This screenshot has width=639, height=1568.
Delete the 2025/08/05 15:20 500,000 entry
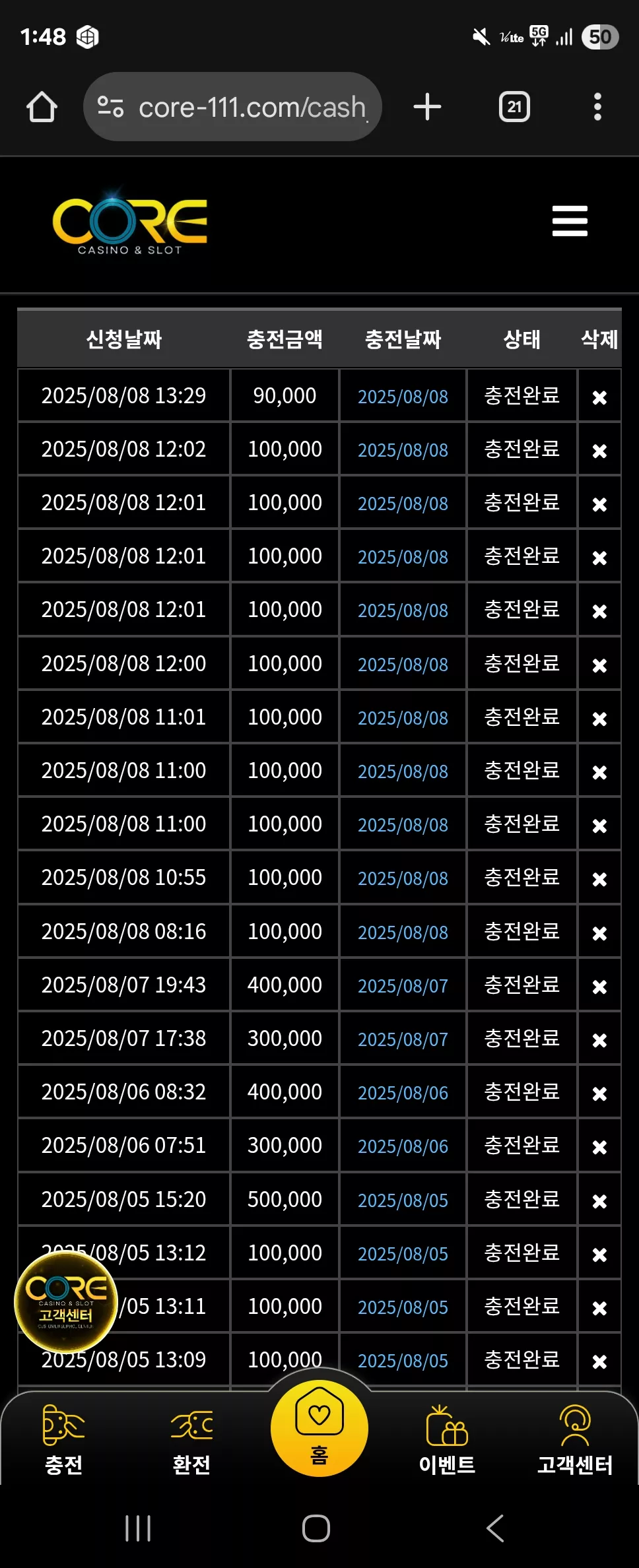point(599,1201)
